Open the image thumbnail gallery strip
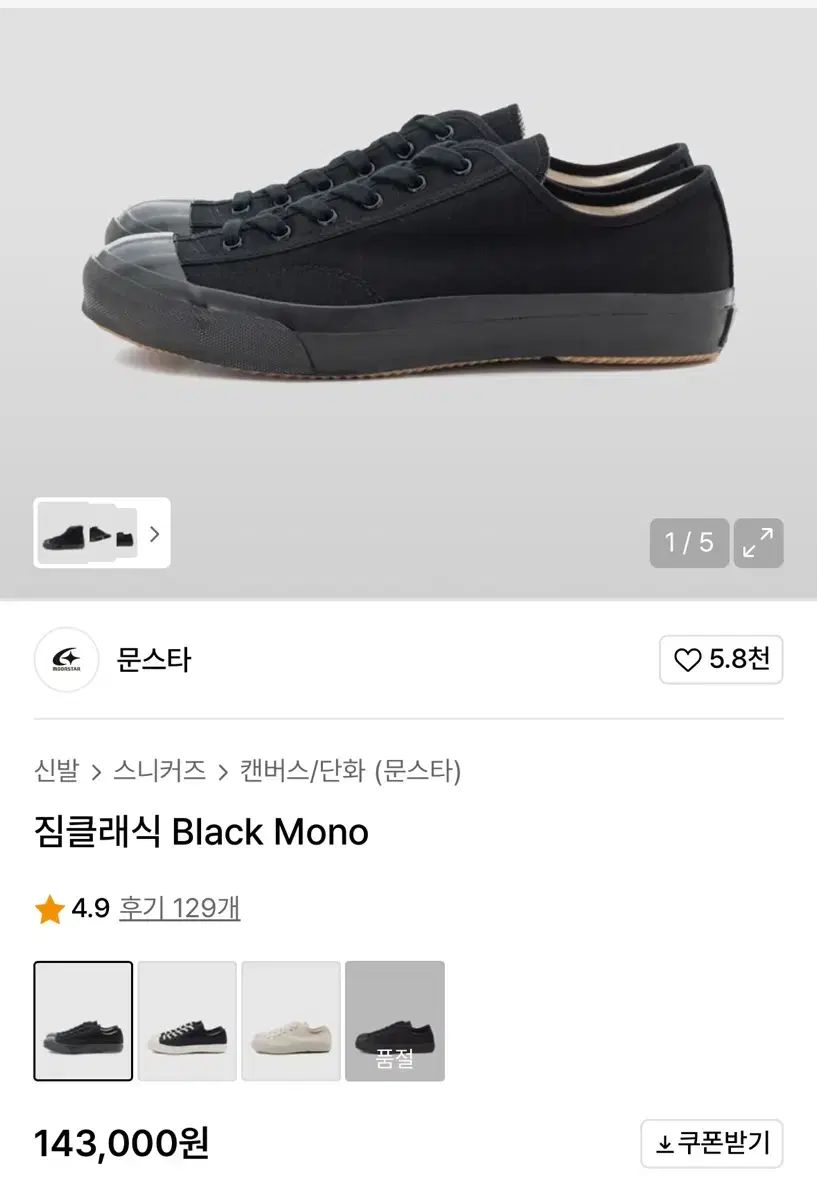This screenshot has height=1200, width=817. coord(101,533)
